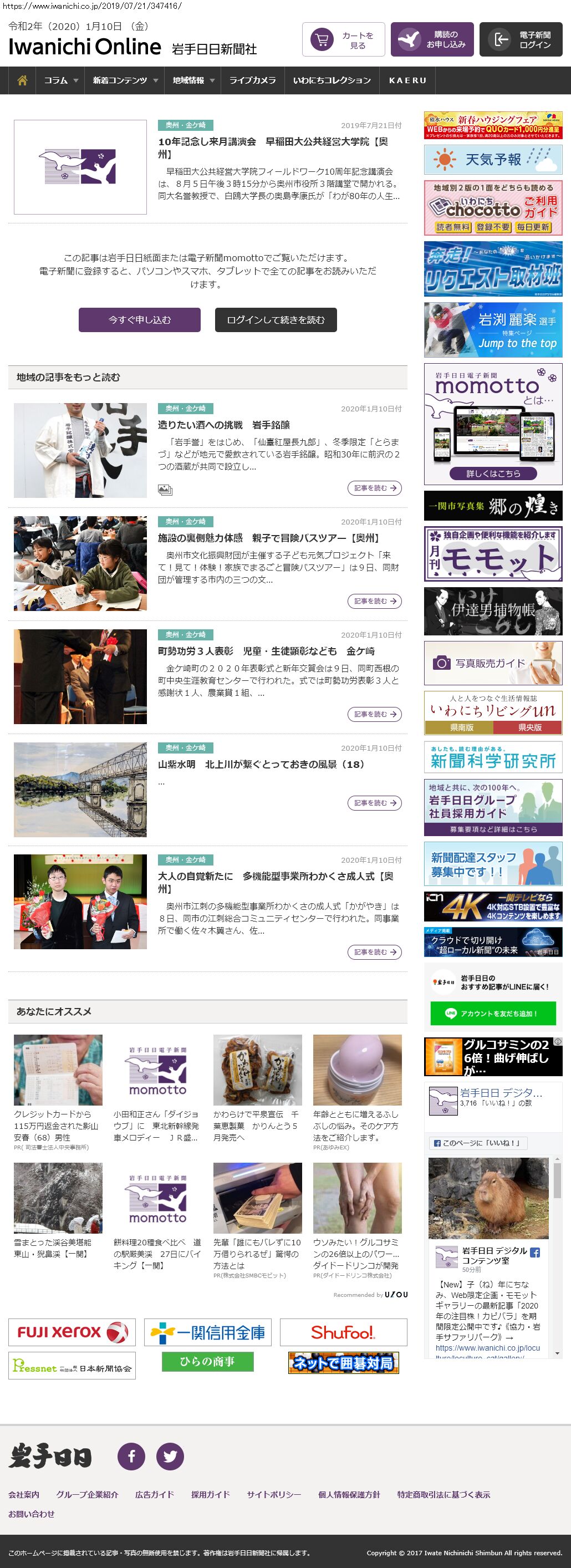Select 今すぐ申し込む button

pos(139,319)
